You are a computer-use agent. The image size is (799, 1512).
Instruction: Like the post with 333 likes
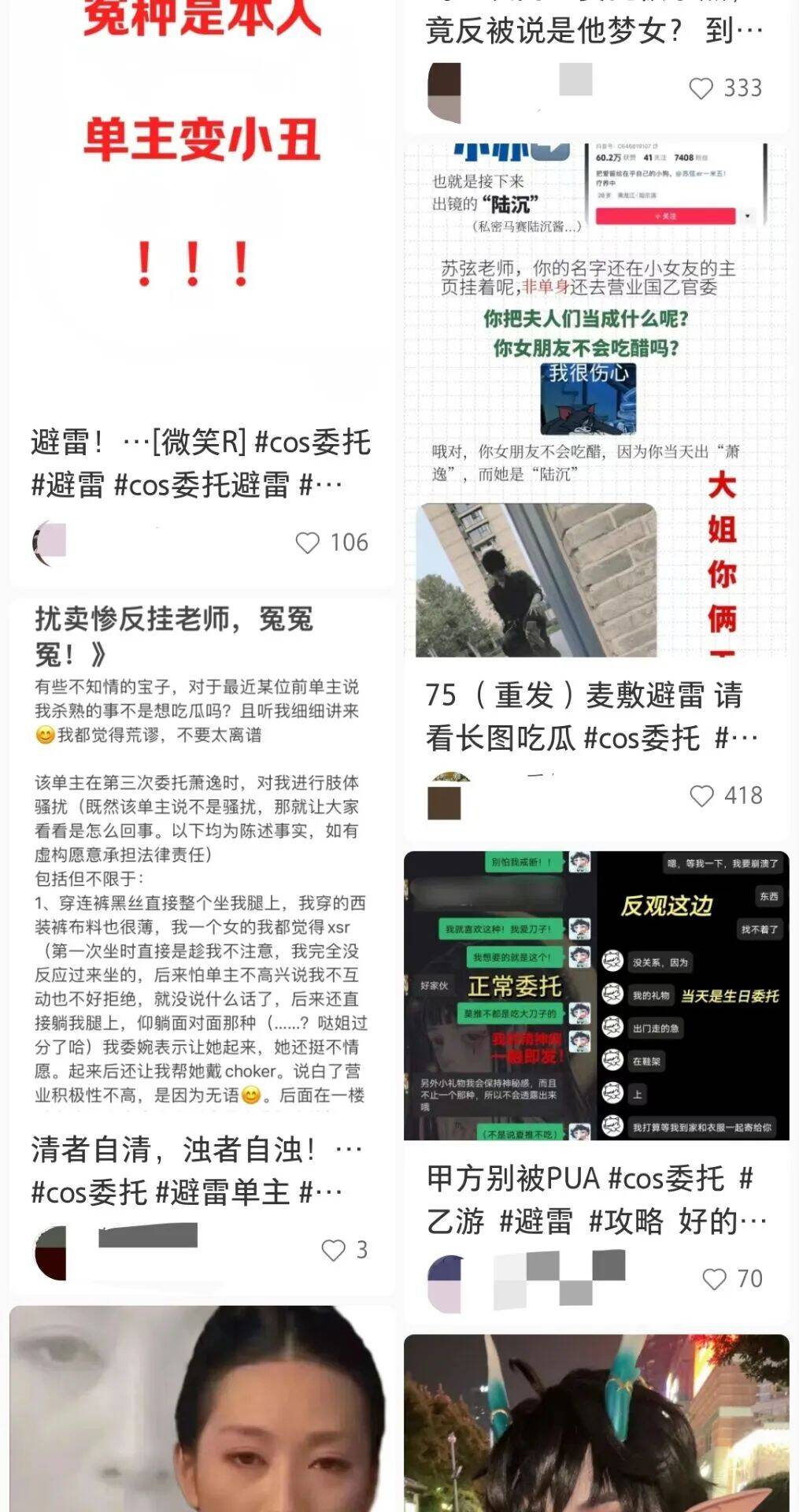(701, 88)
